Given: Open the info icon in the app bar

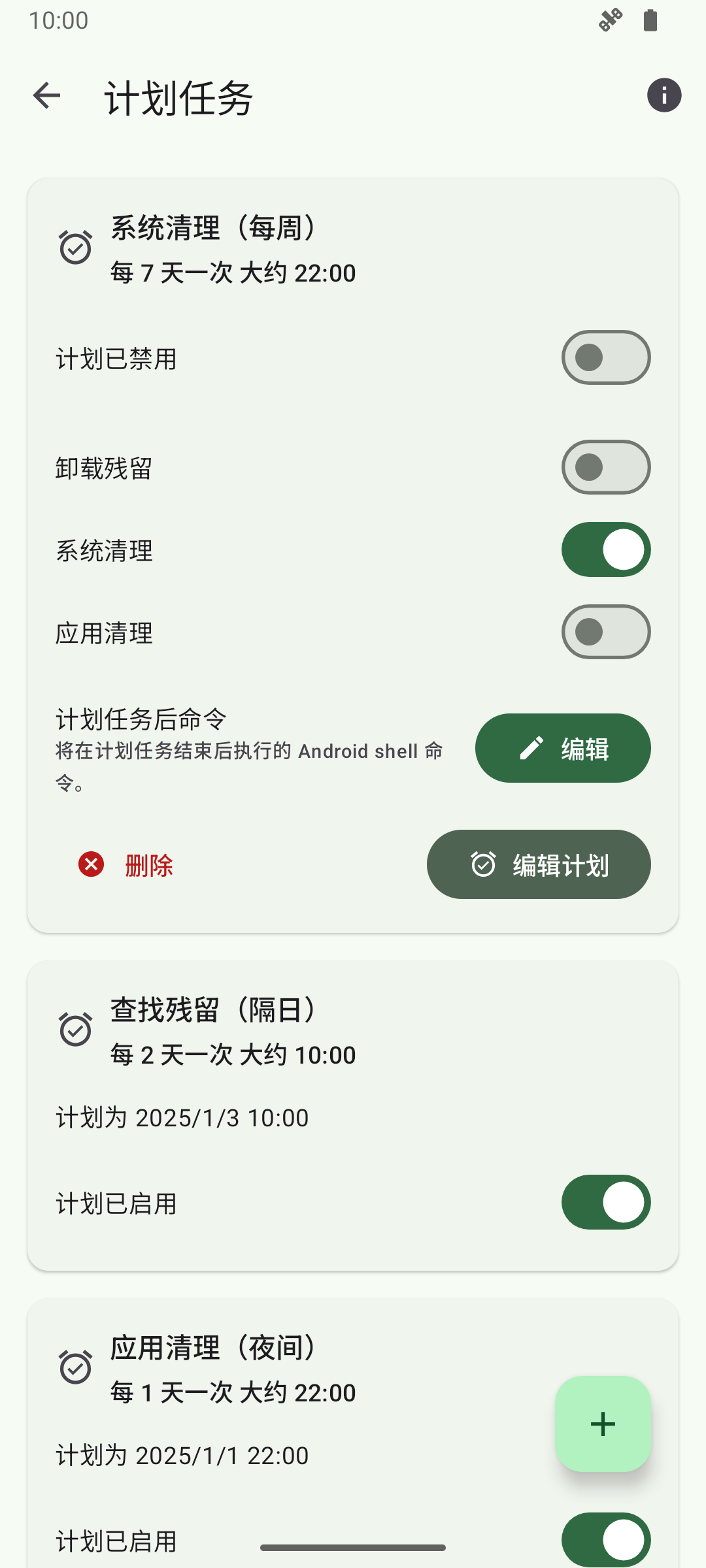Looking at the screenshot, I should [664, 96].
